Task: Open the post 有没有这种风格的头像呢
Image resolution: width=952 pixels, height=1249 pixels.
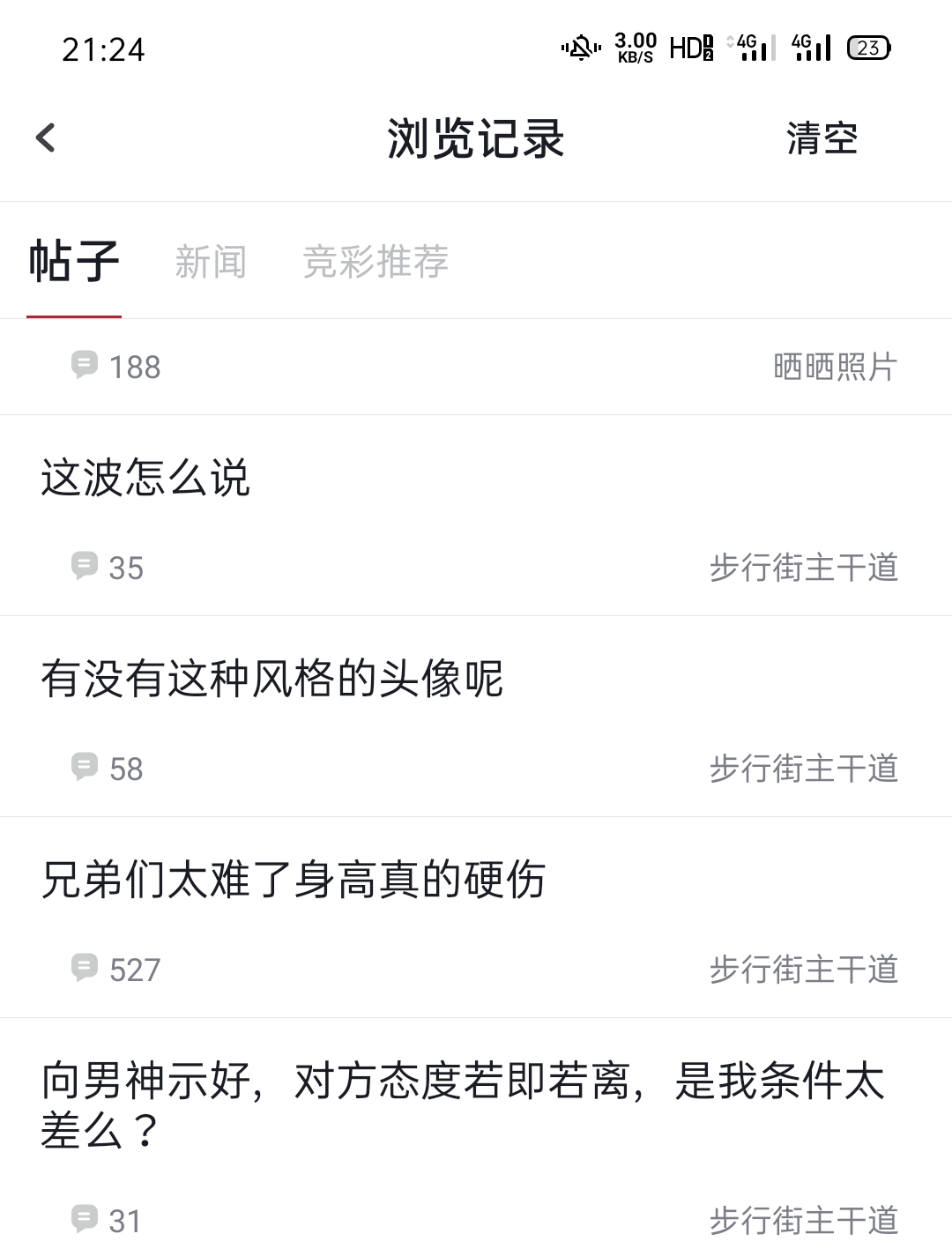Action: [x=271, y=679]
